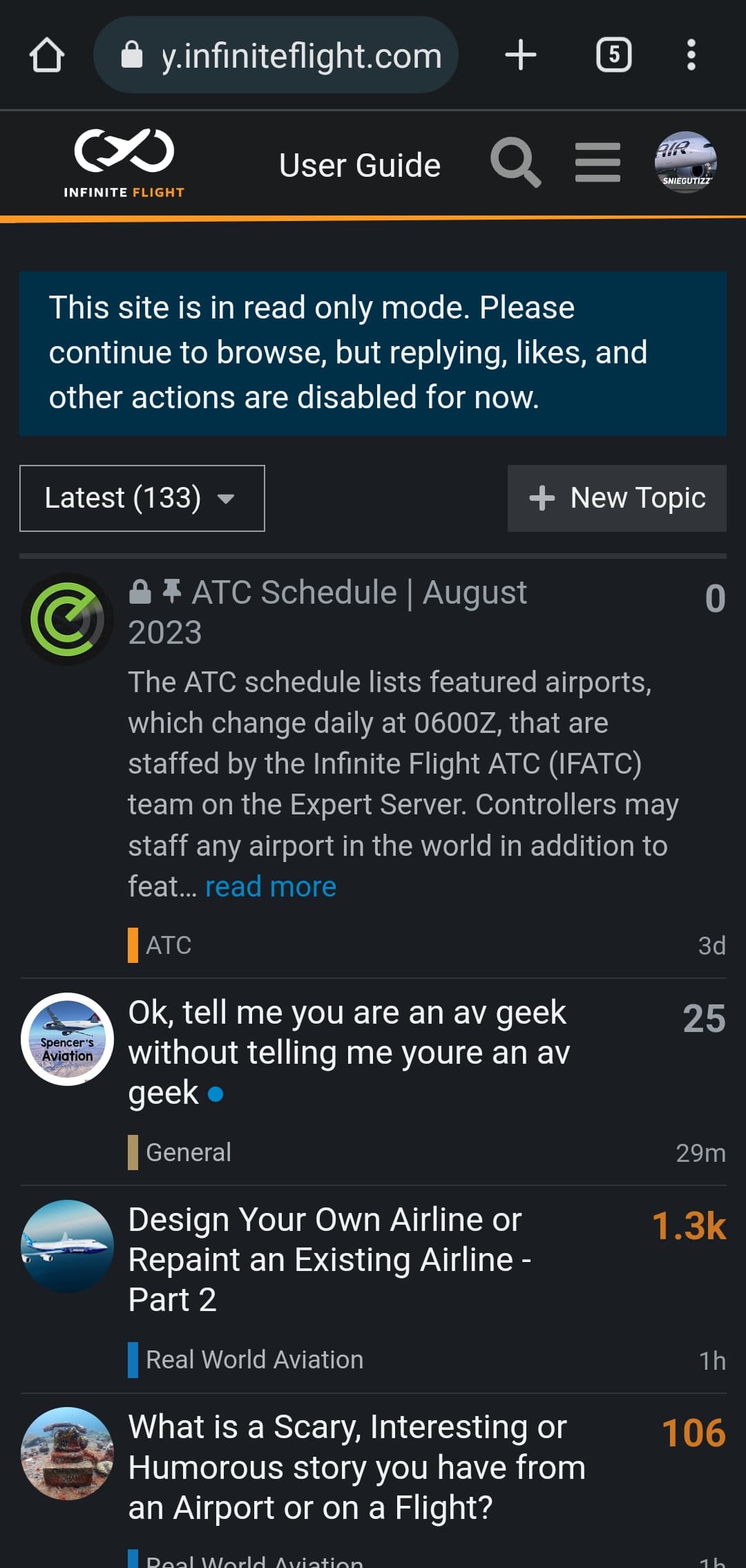Expand the Latest (133) dropdown

click(142, 498)
